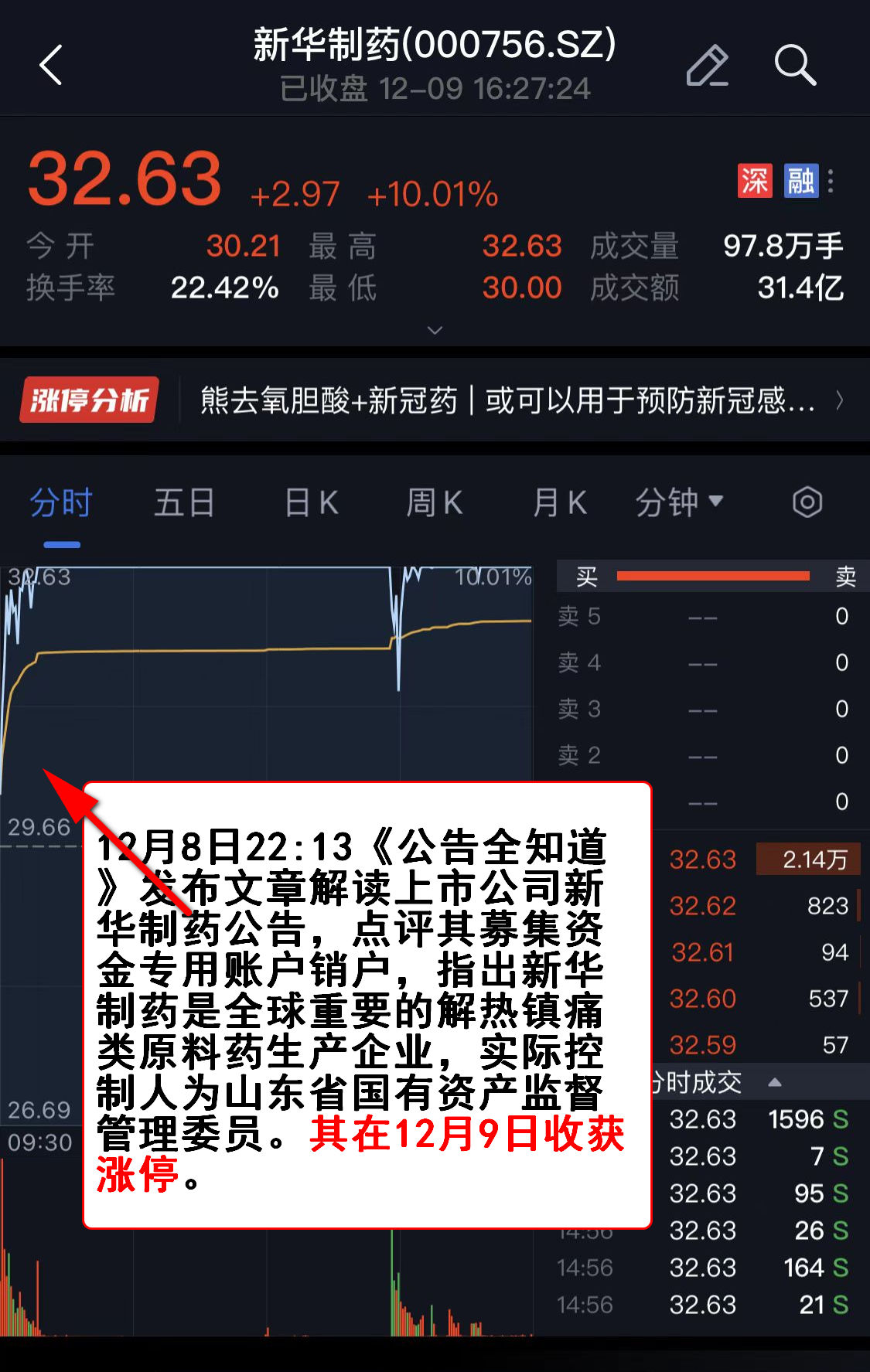
Task: Open chart settings hexagon icon
Action: coord(807,503)
